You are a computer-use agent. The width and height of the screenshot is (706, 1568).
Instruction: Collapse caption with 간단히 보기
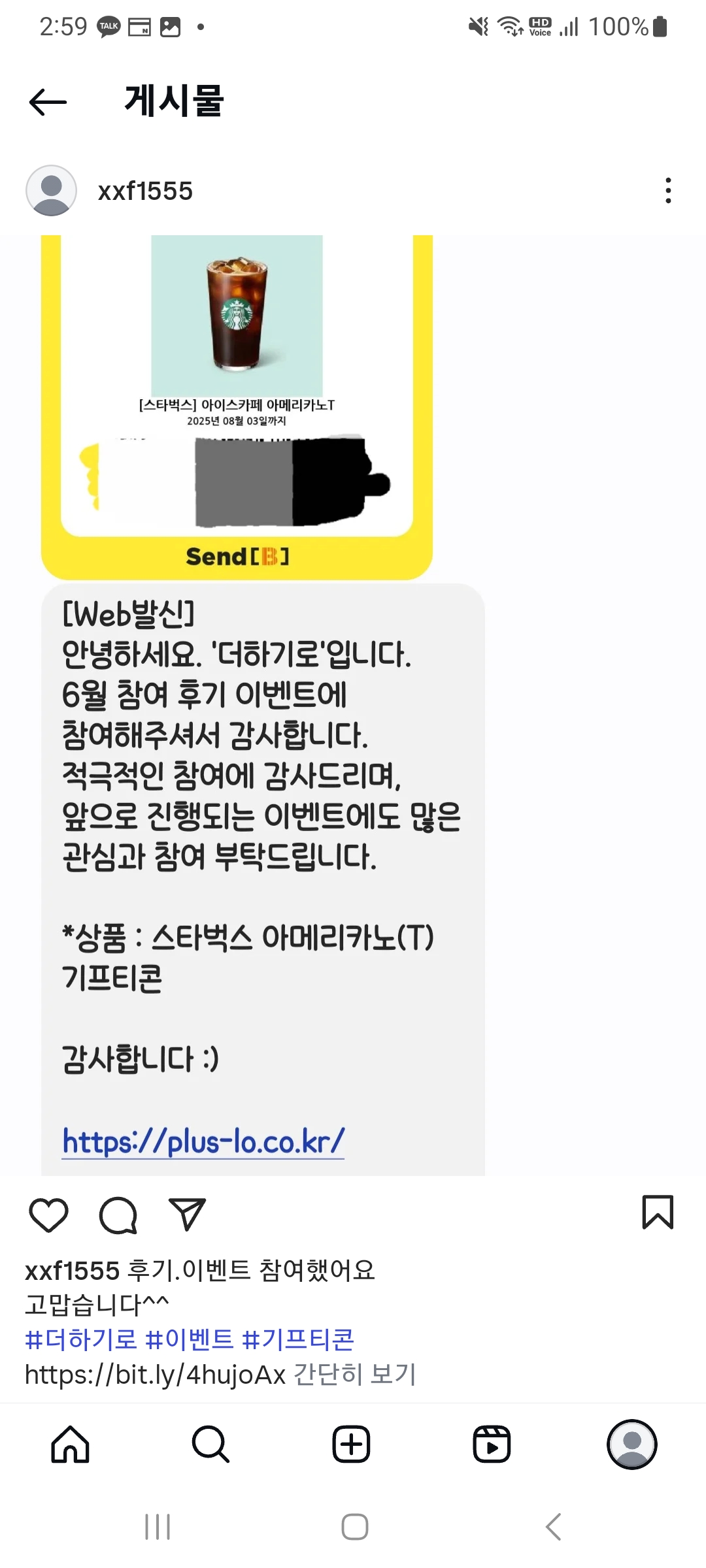click(x=354, y=1375)
